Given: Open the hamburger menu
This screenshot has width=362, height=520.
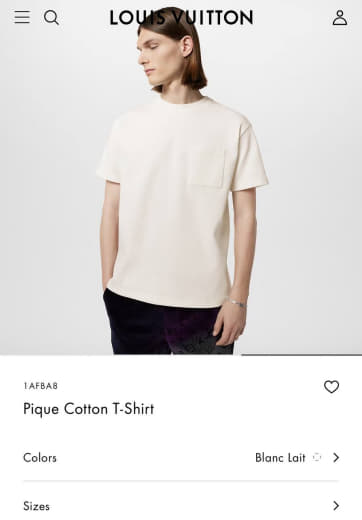Looking at the screenshot, I should click(22, 17).
